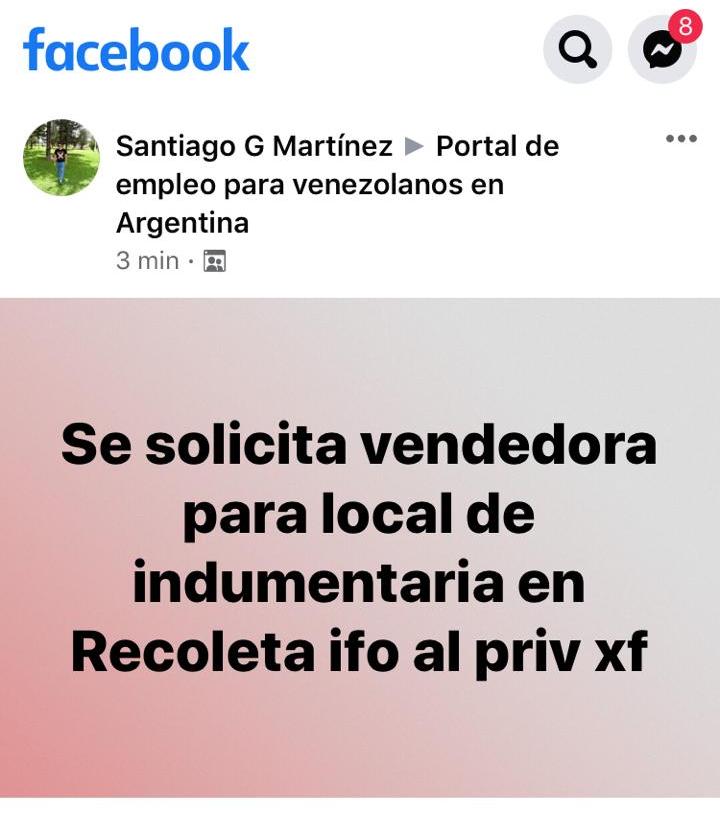Open Messenger with 8 unread
This screenshot has width=720, height=815.
(x=661, y=49)
